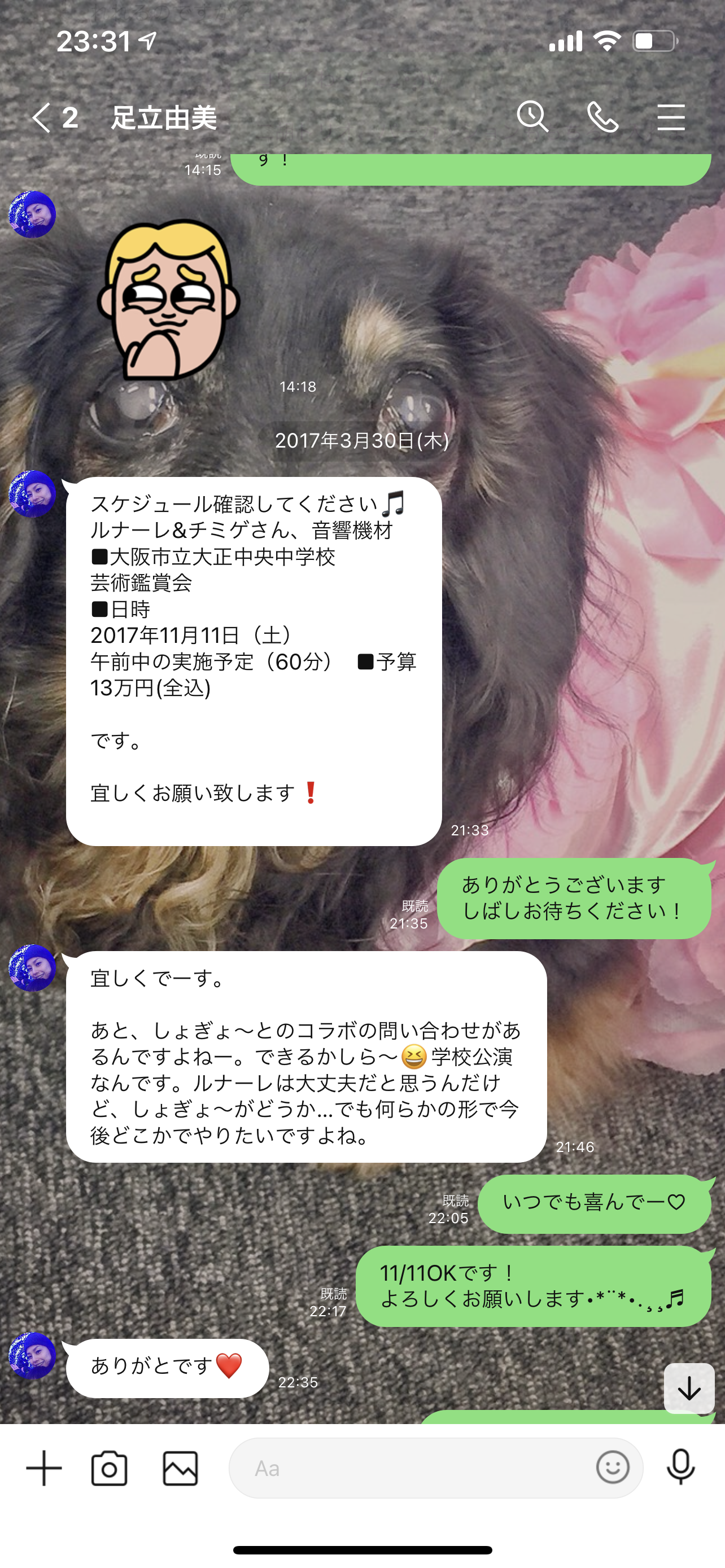Open profile avatar beside the schedule message

pos(32,494)
